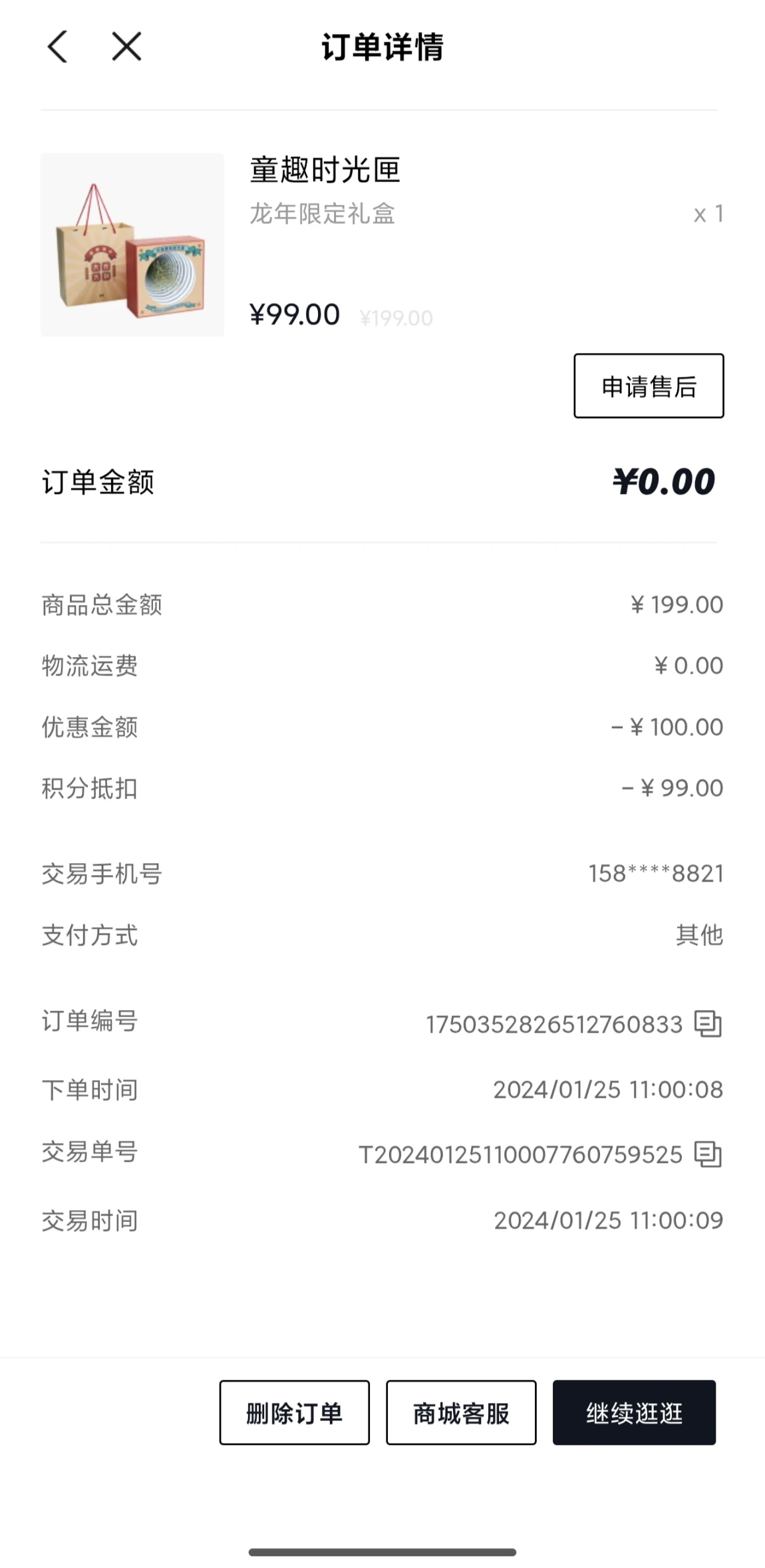Copy the 交易单号 number

tap(708, 1154)
